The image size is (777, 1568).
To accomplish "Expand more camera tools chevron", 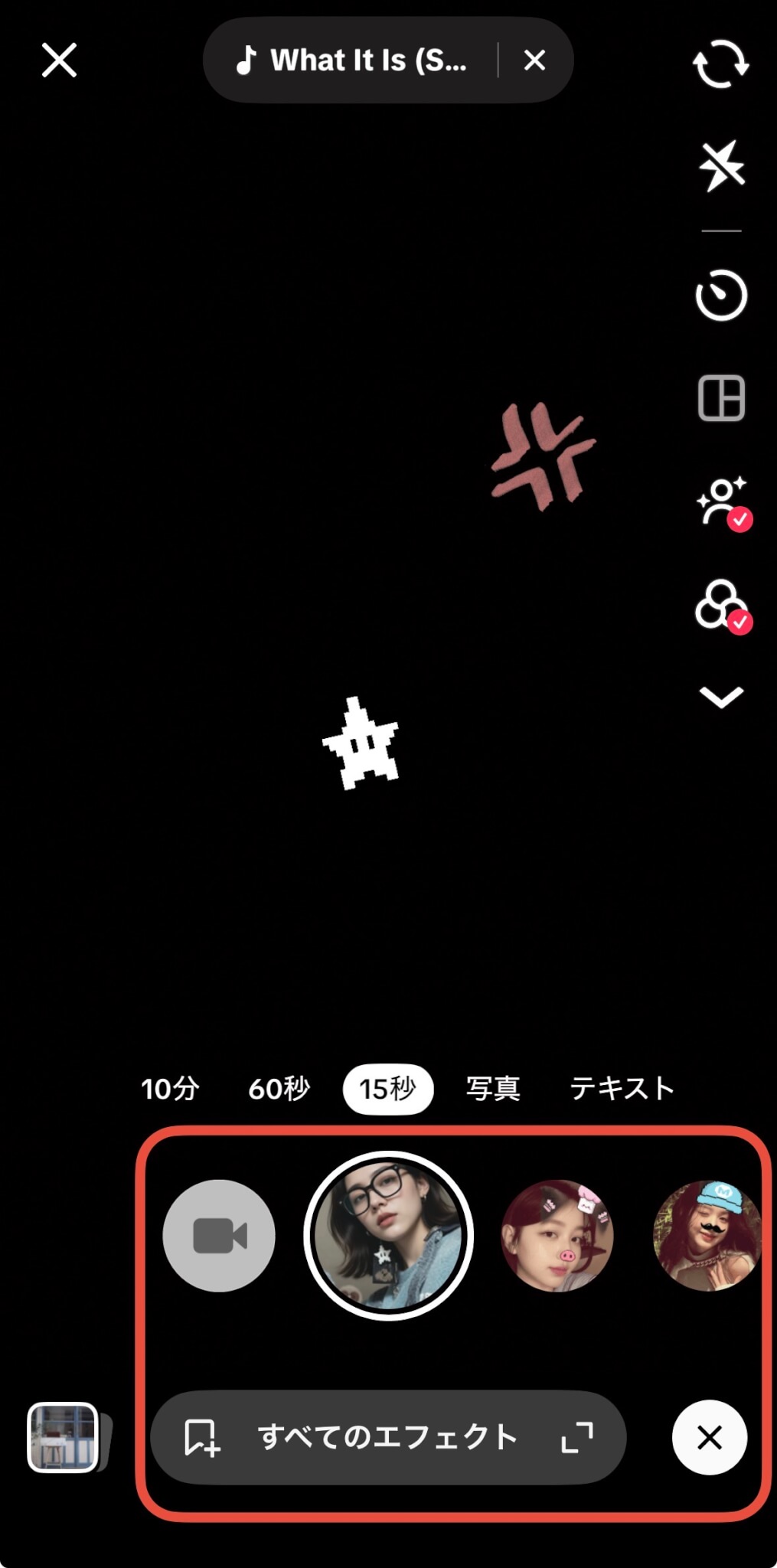I will 720,697.
